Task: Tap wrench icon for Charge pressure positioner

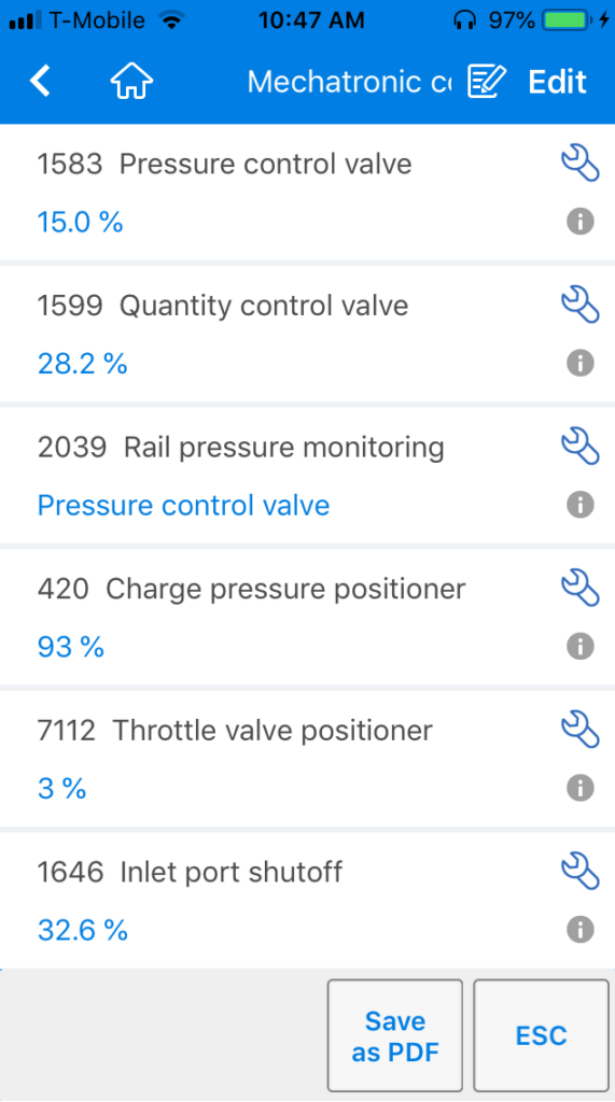Action: pos(580,588)
